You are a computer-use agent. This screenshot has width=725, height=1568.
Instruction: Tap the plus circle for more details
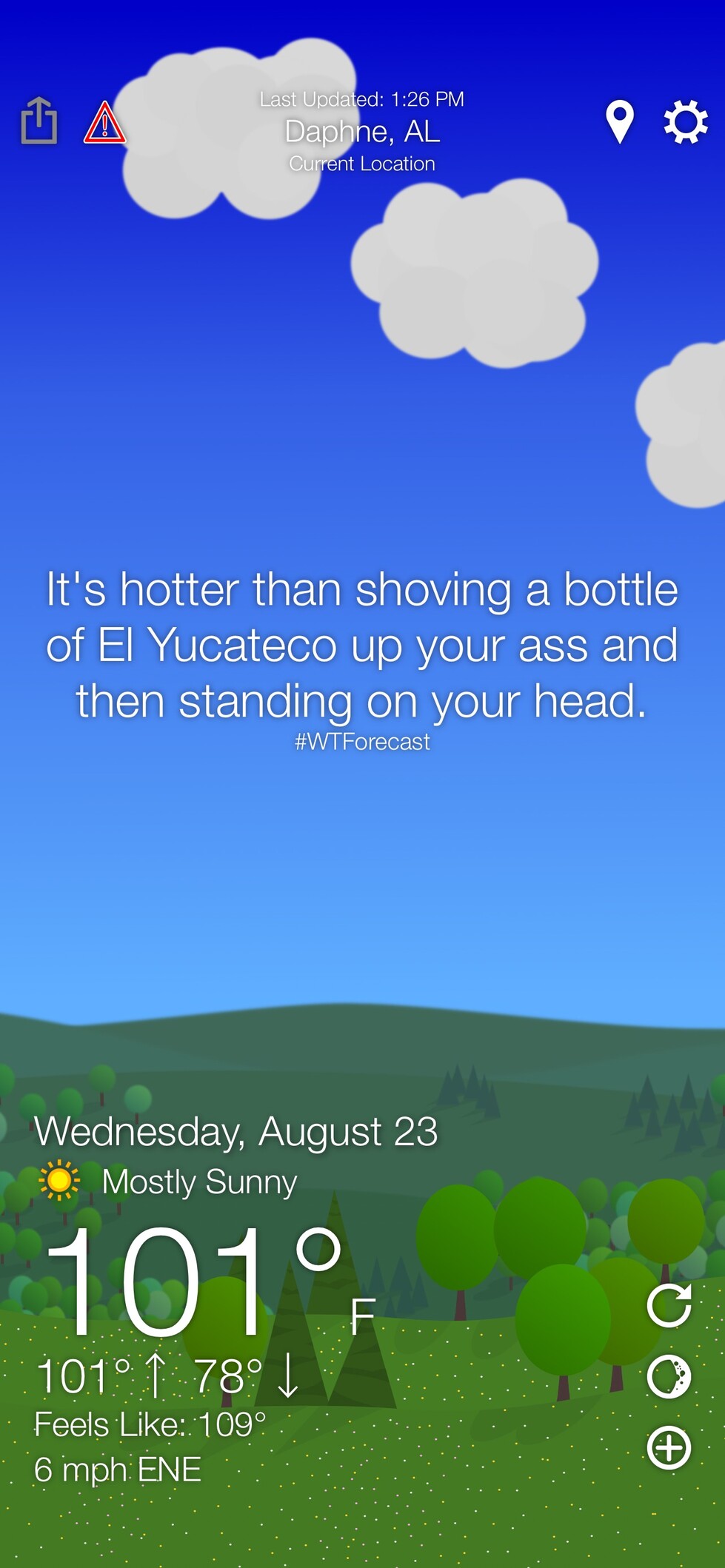tap(669, 1447)
